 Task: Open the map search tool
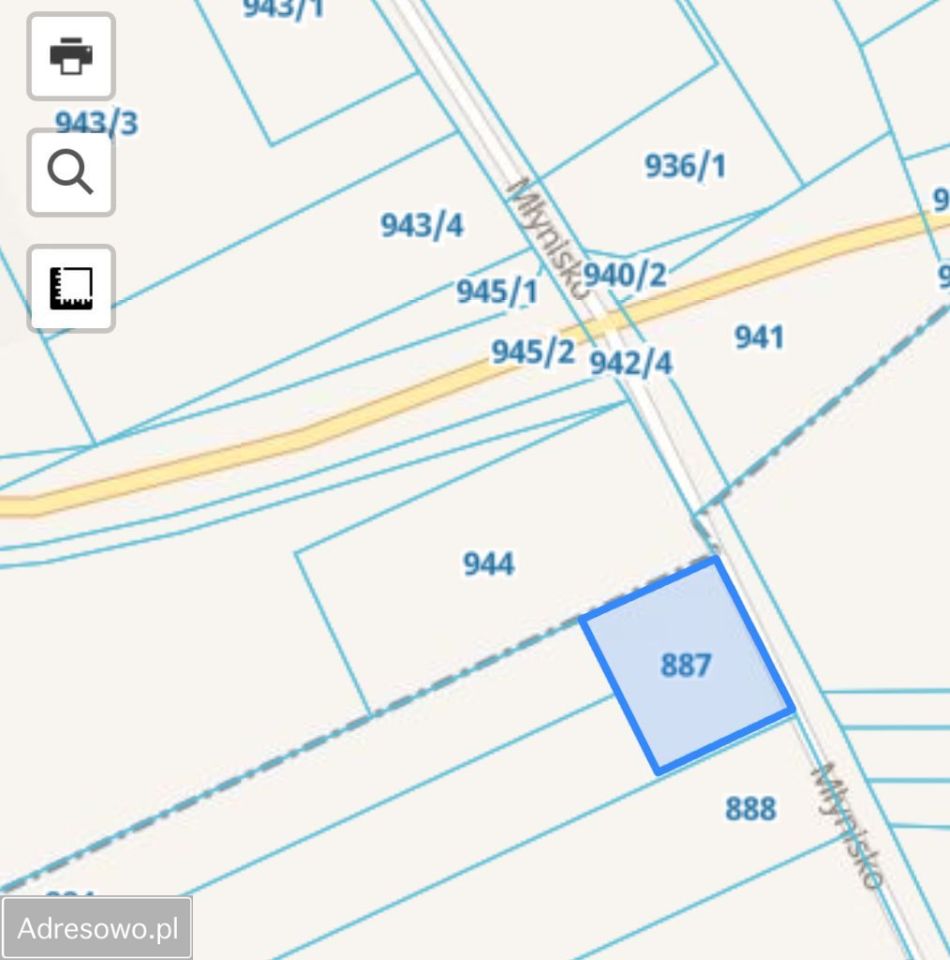click(x=71, y=172)
